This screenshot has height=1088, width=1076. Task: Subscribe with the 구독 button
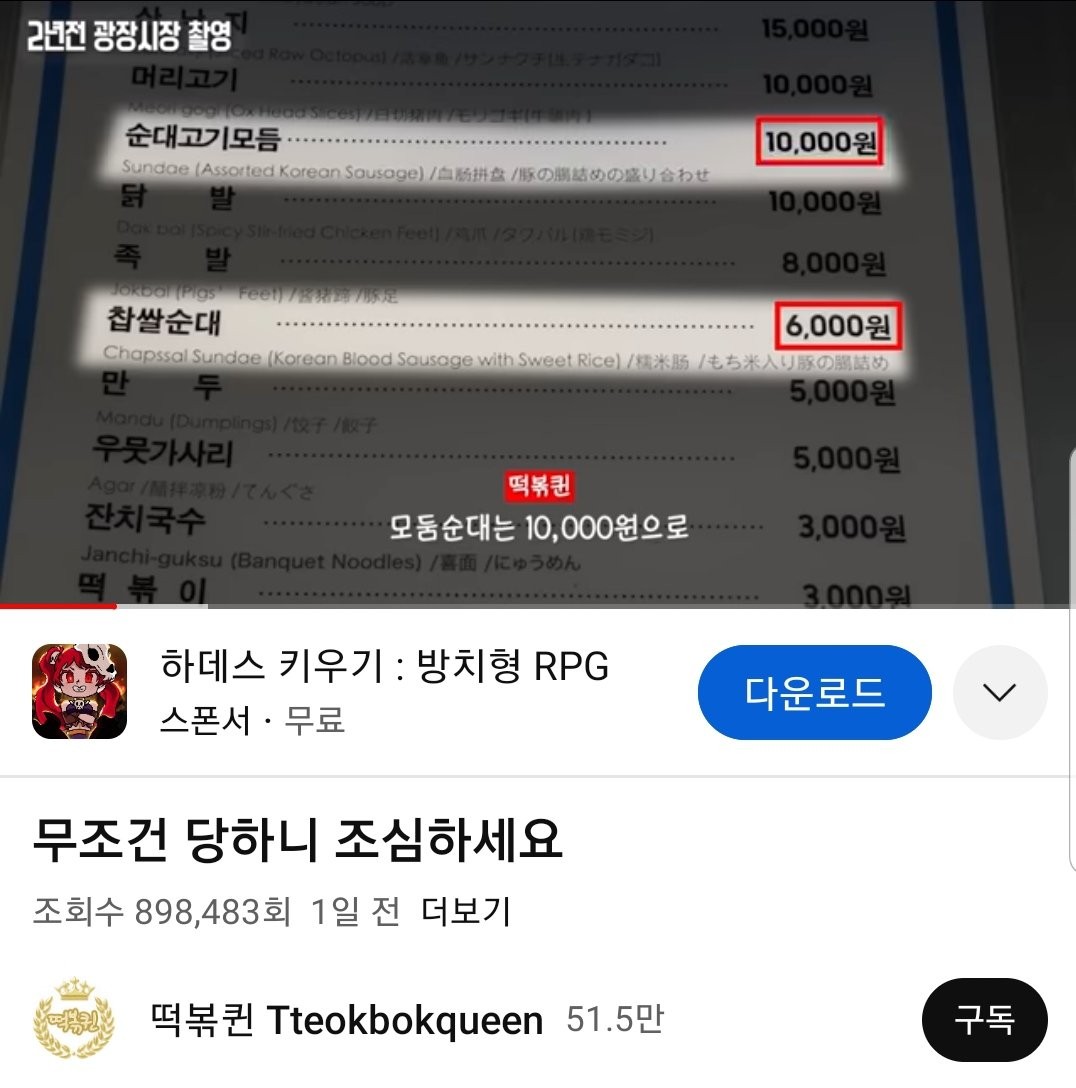pos(984,1020)
